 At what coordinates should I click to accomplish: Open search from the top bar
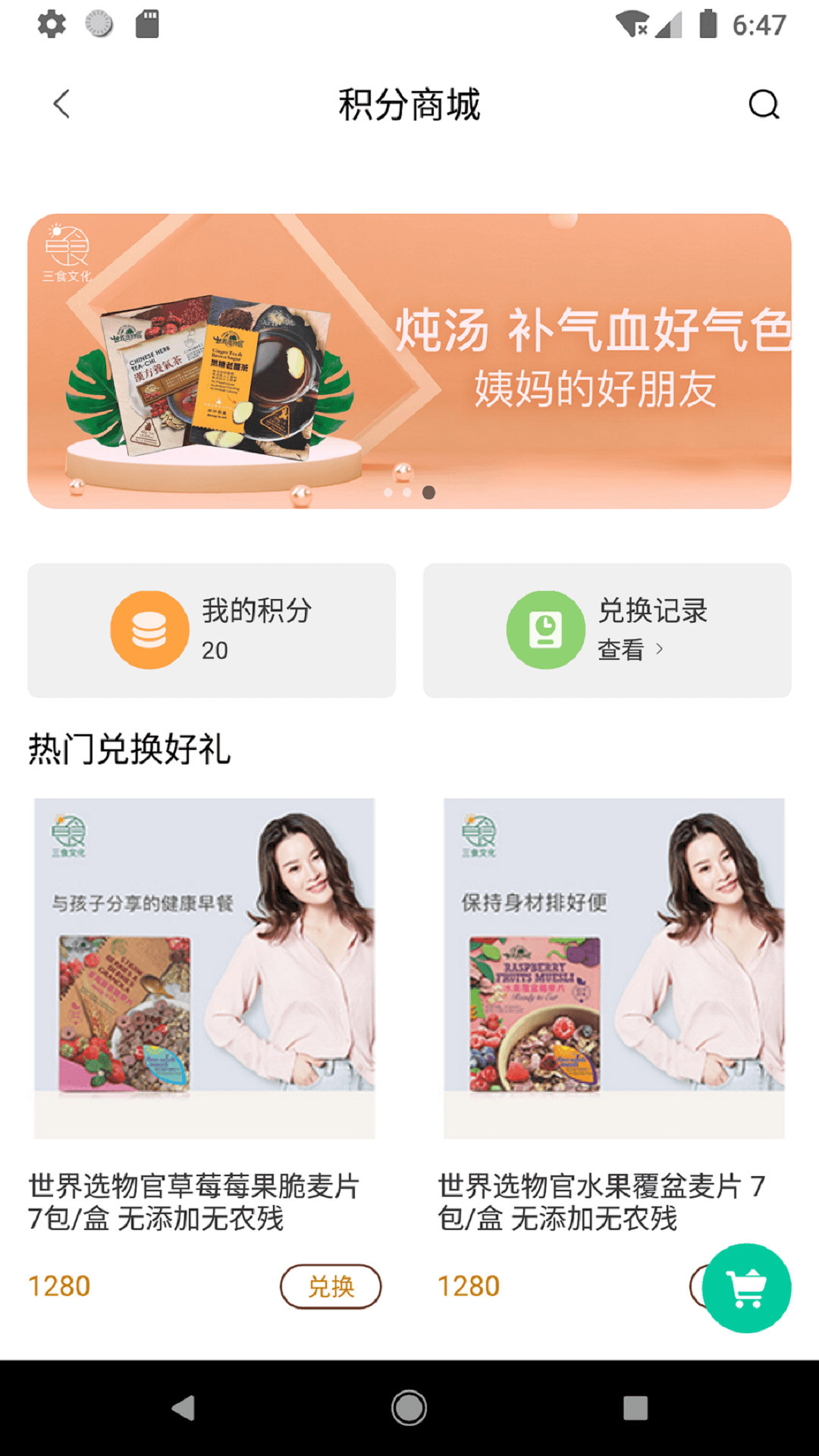point(764,105)
